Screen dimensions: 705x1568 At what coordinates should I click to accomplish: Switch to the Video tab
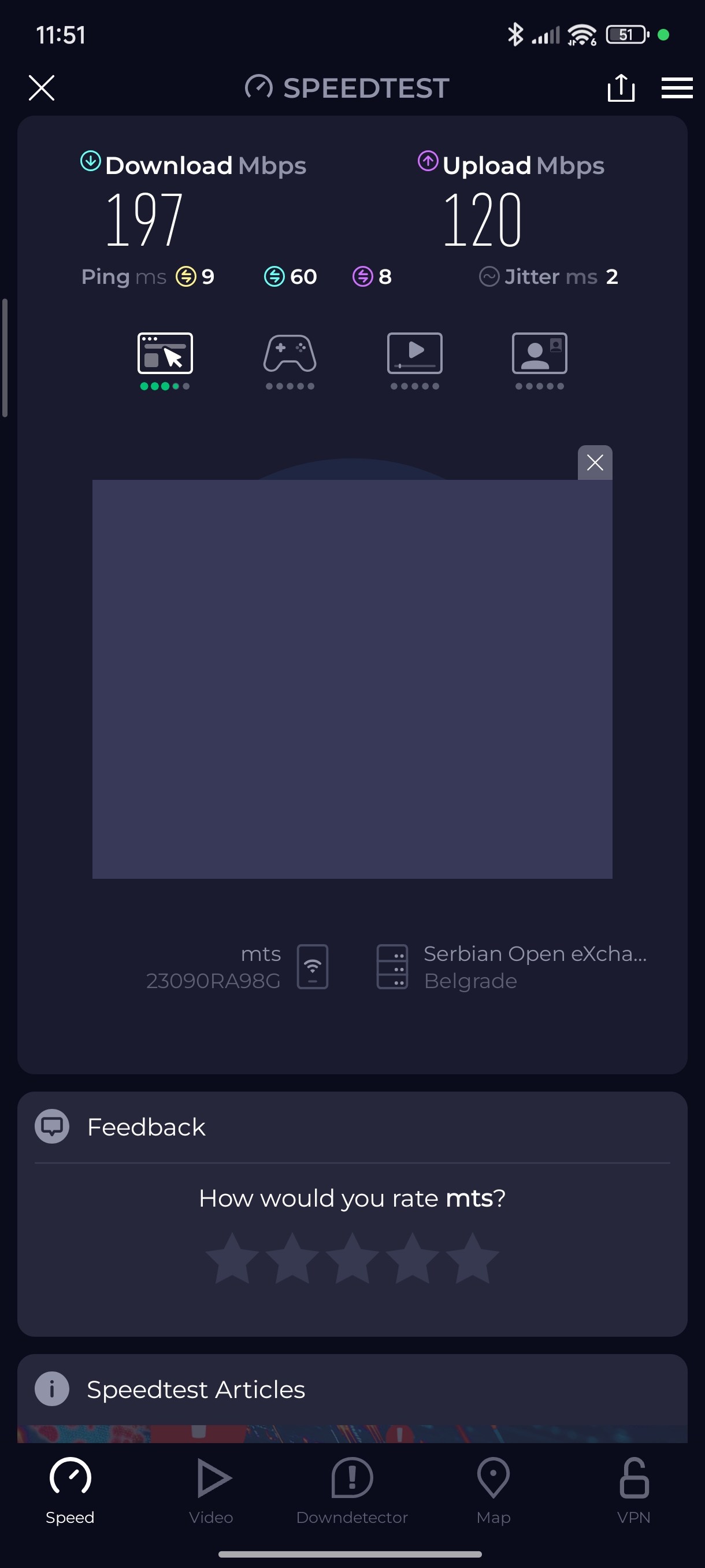211,1489
